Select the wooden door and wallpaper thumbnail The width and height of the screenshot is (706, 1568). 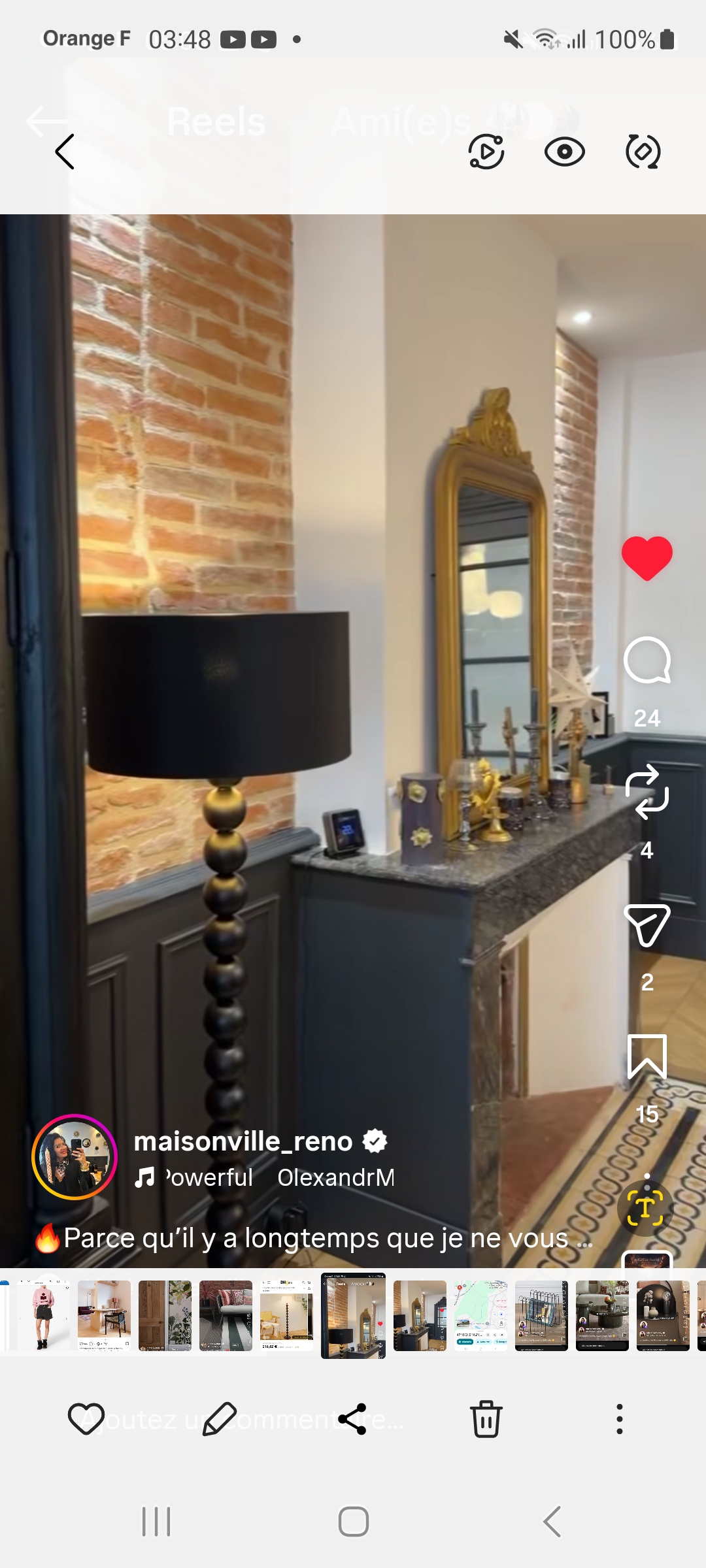tap(165, 1315)
